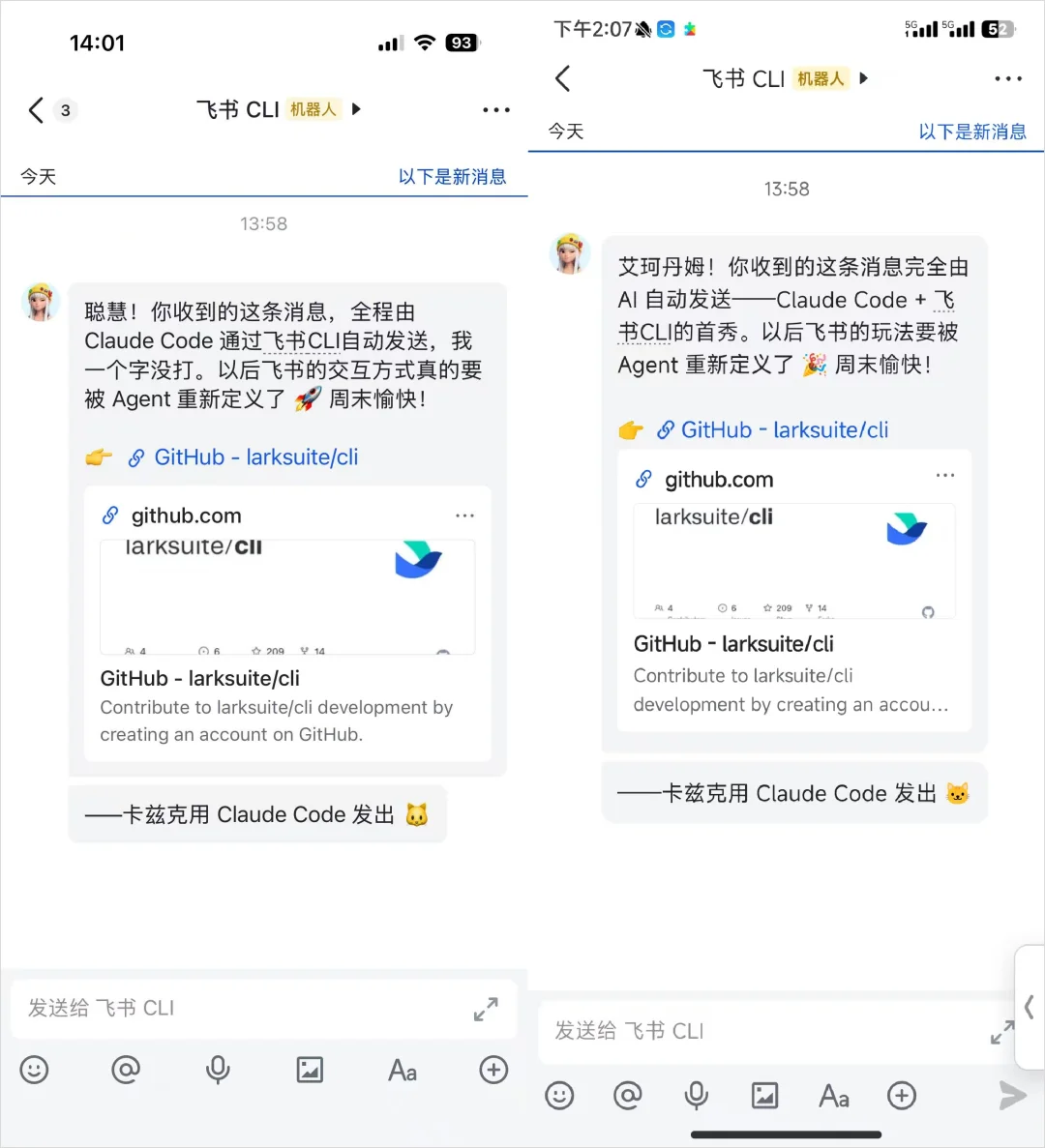
Task: Tap the Aa text formatting icon
Action: 401,1070
